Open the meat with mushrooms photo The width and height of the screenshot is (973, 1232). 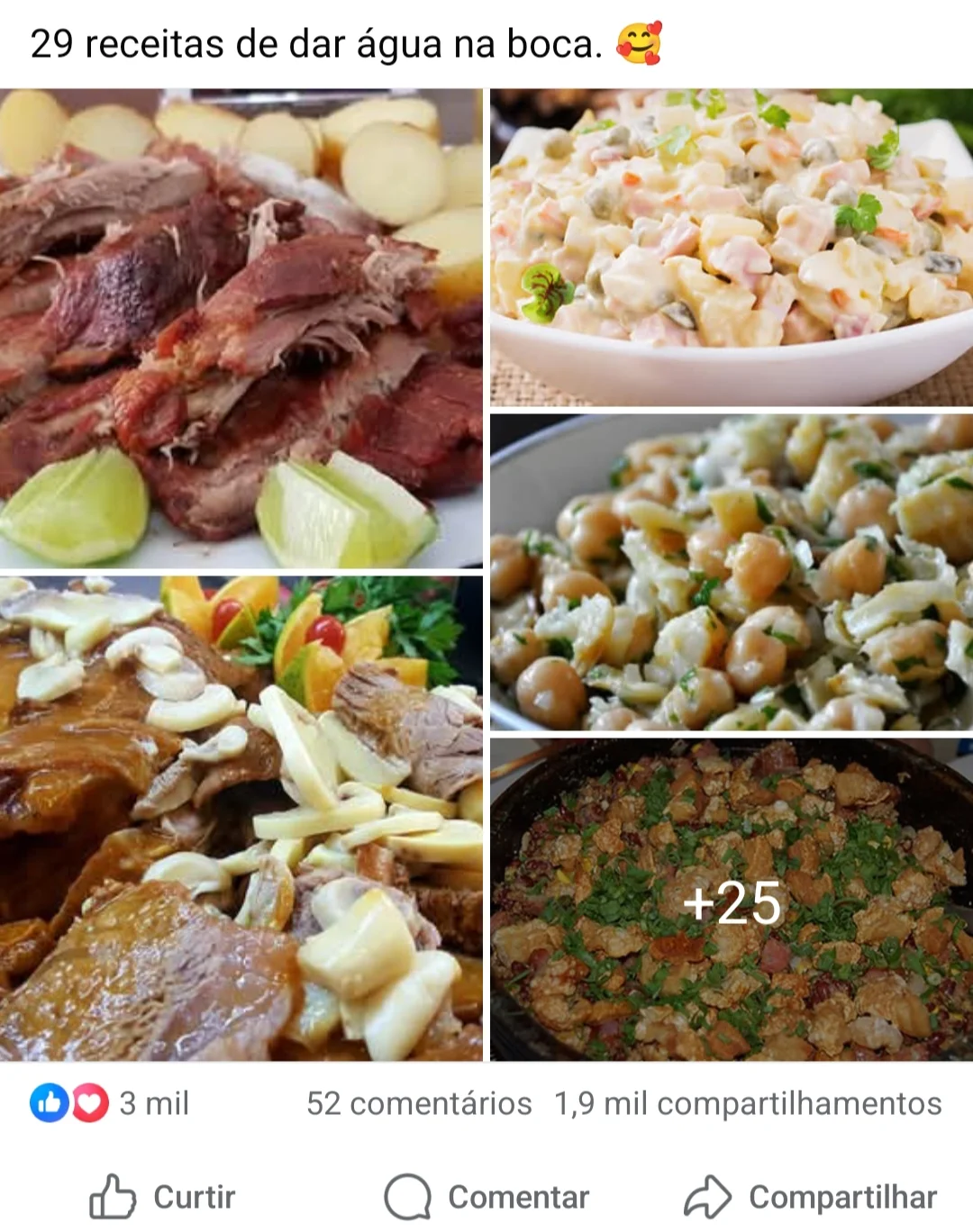[x=241, y=818]
